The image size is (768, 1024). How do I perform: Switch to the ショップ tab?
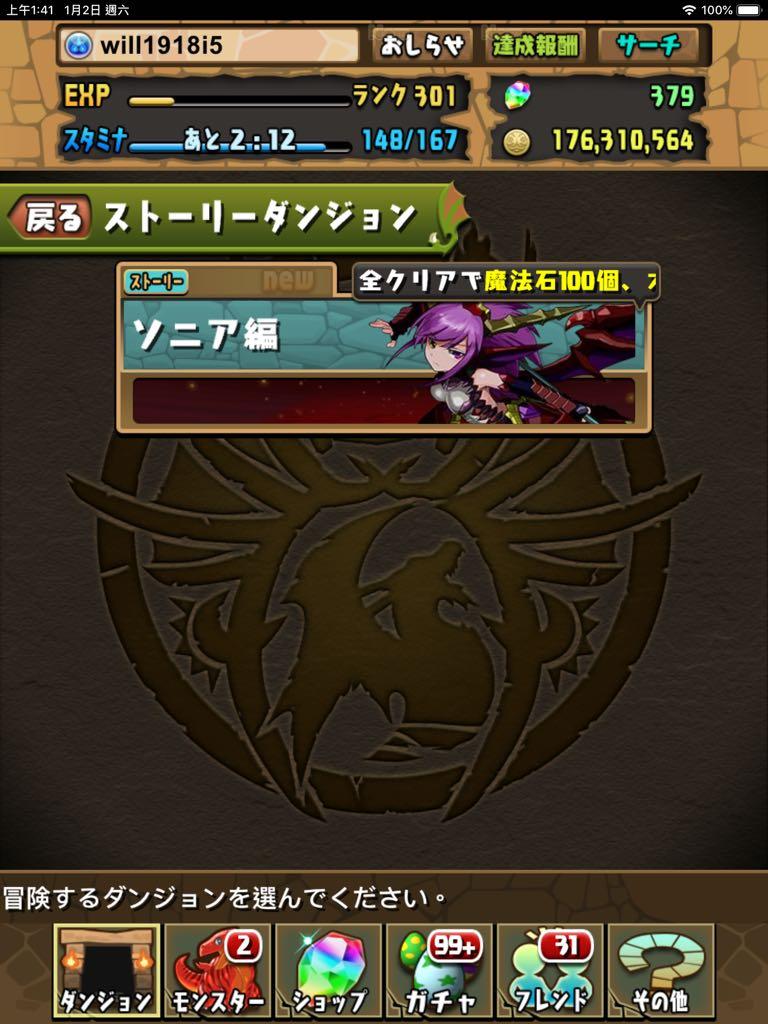pos(328,970)
